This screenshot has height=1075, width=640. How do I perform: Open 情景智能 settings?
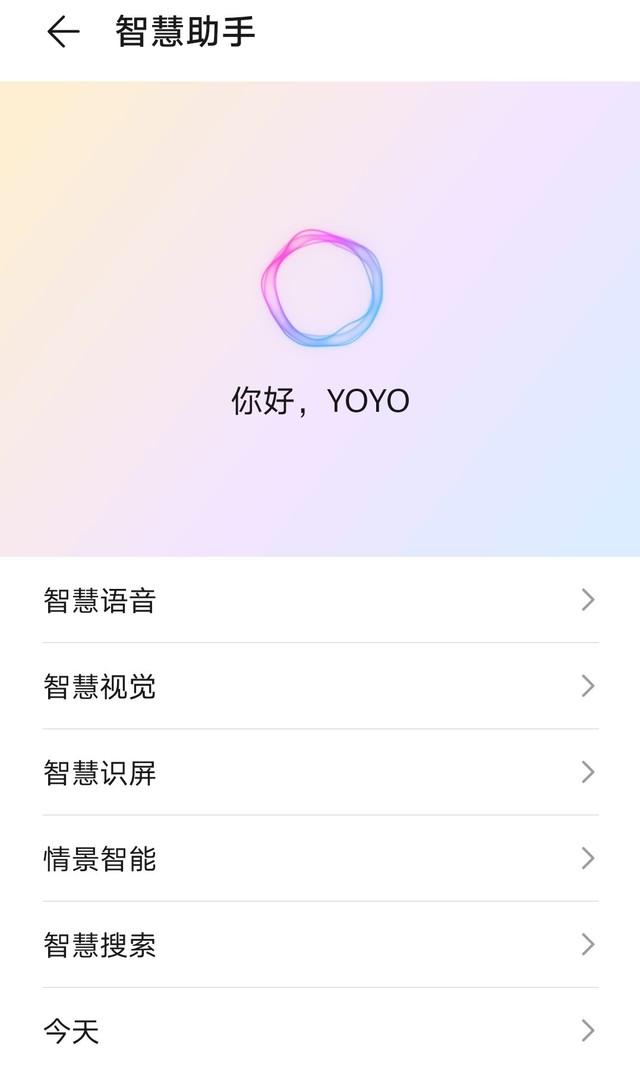[x=320, y=859]
